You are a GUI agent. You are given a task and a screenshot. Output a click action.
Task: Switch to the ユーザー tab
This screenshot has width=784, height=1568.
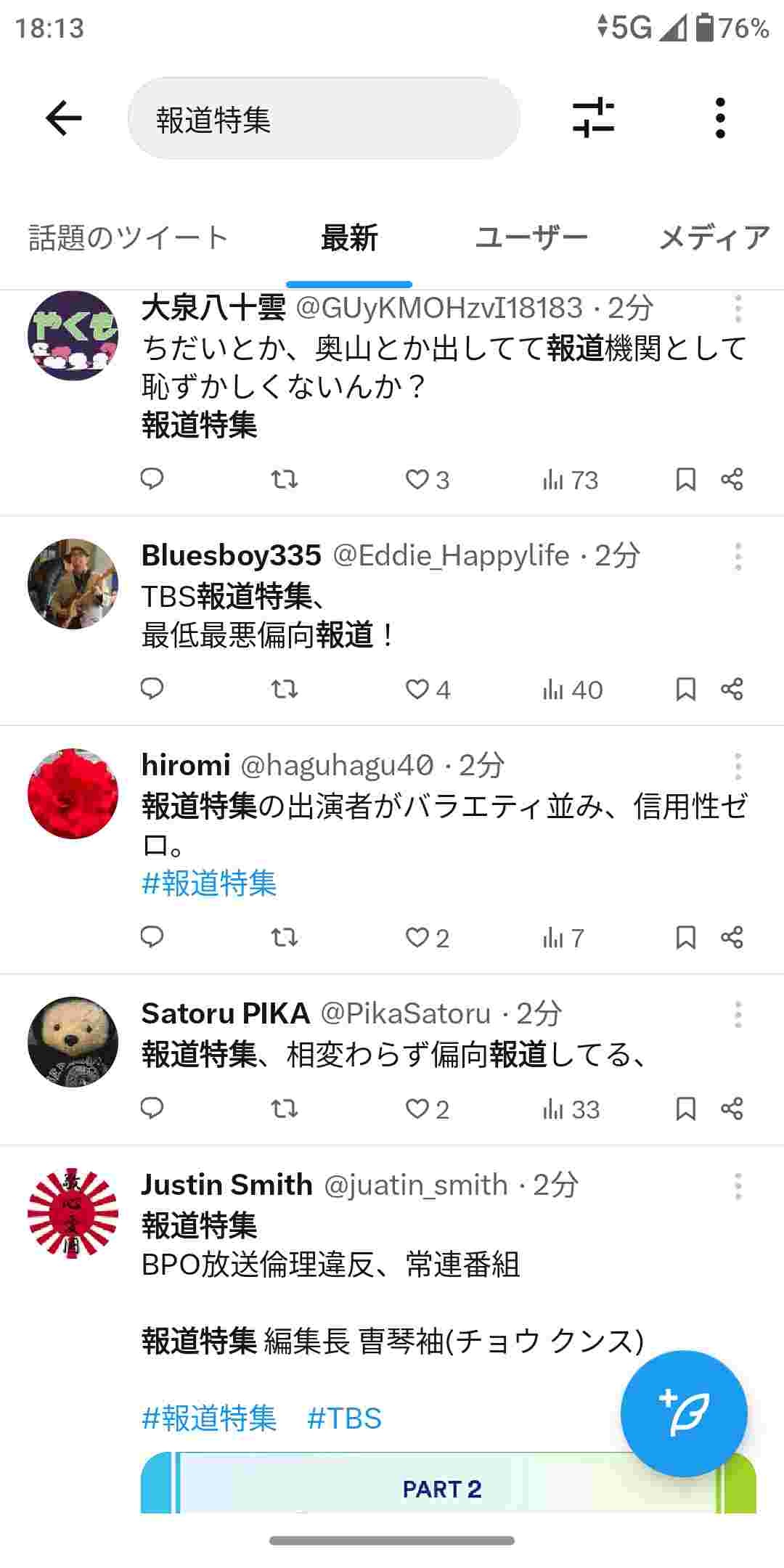[531, 238]
